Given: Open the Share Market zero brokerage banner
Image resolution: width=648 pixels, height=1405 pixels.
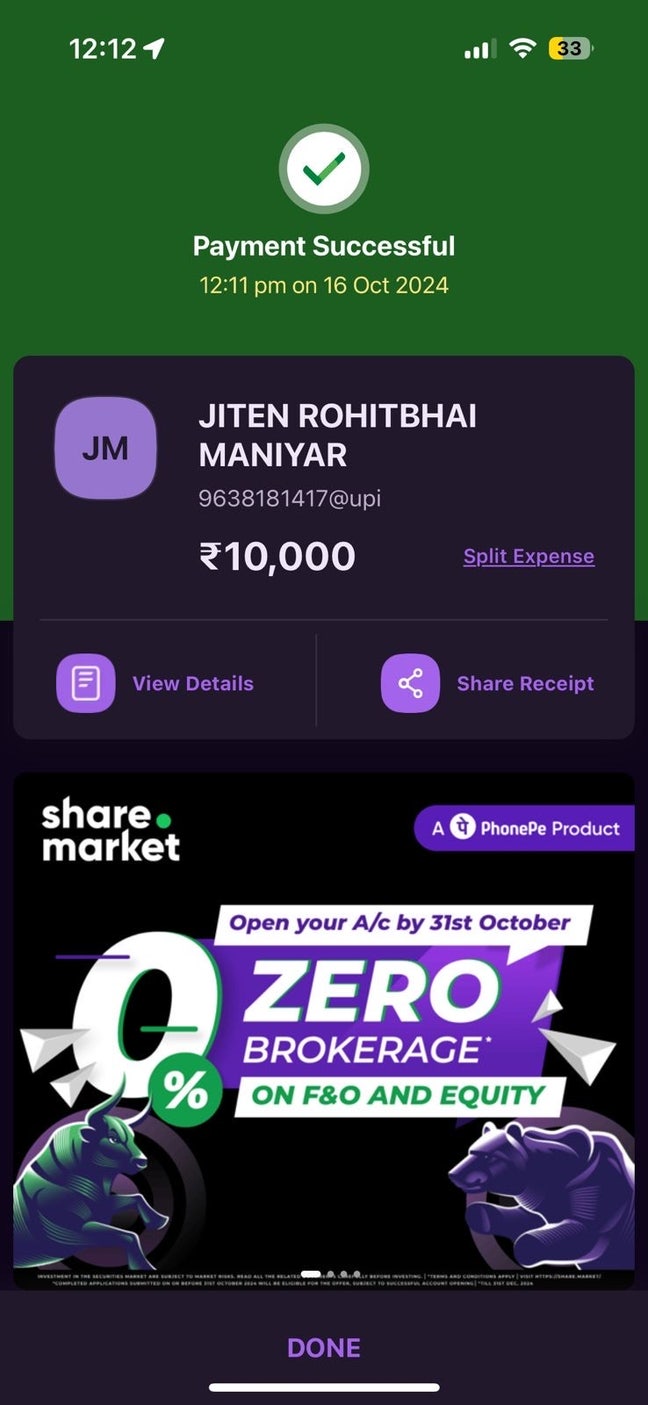Looking at the screenshot, I should [323, 1020].
